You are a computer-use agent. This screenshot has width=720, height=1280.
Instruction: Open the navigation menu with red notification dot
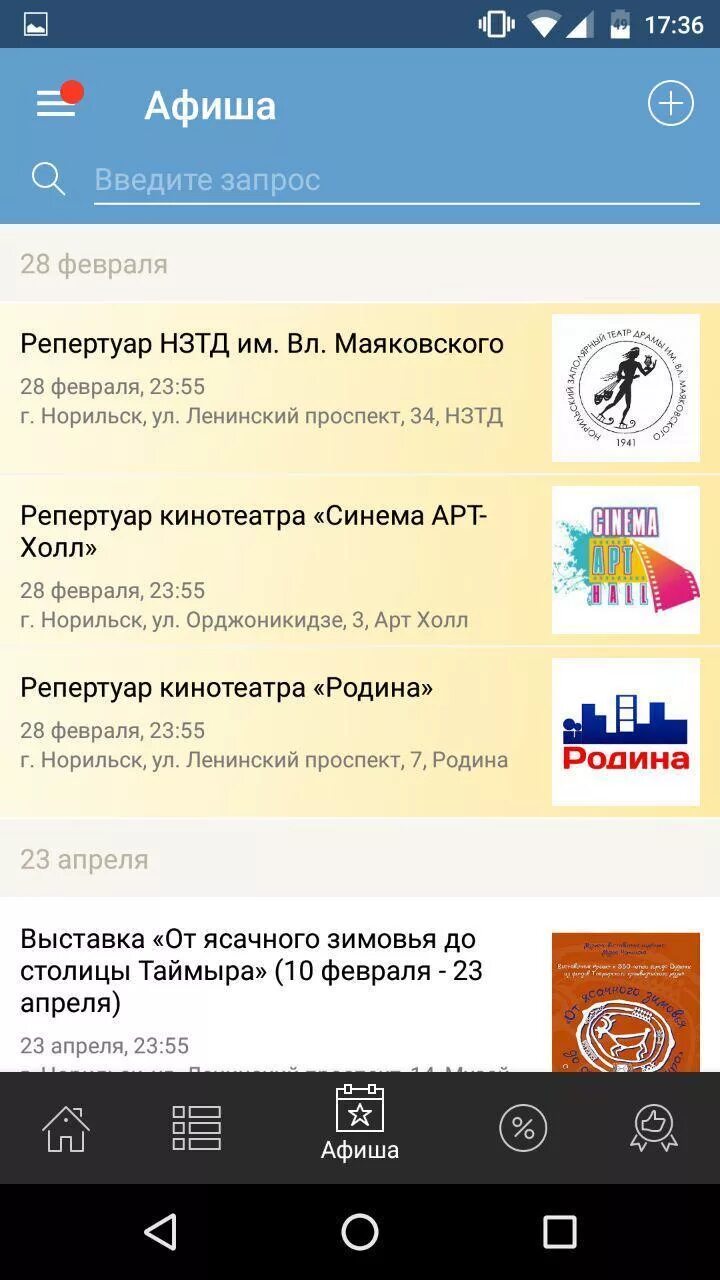click(55, 100)
